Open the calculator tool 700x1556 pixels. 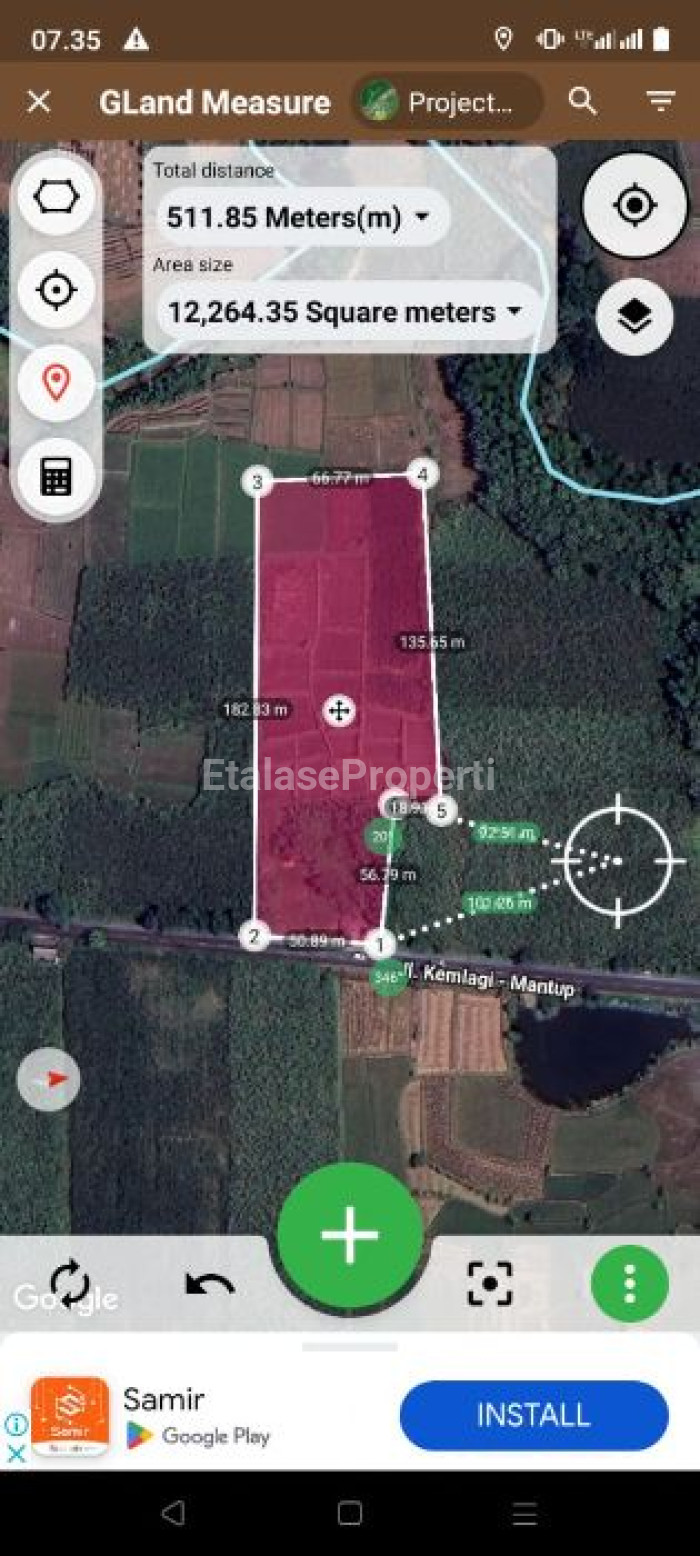56,476
